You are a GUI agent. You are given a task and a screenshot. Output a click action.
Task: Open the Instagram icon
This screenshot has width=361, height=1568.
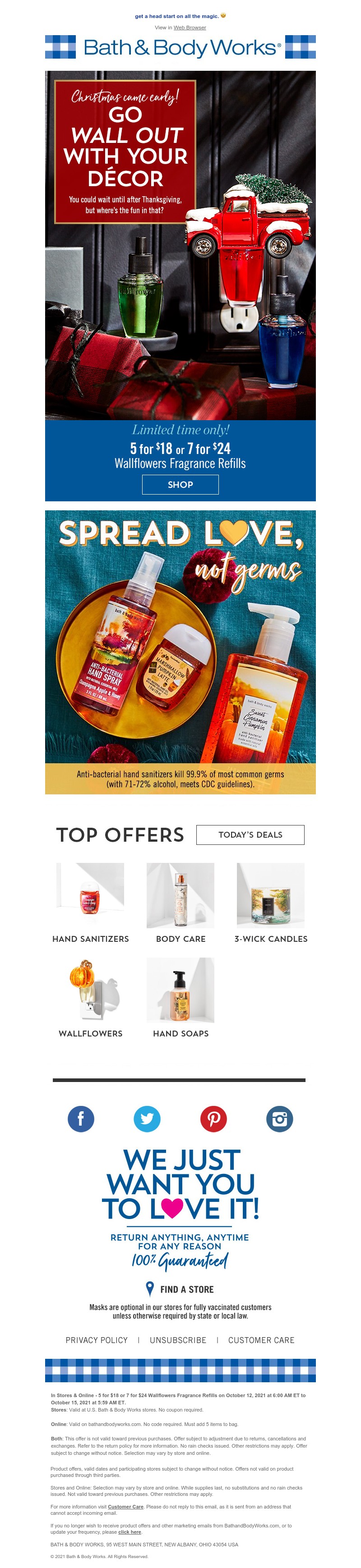279,1118
